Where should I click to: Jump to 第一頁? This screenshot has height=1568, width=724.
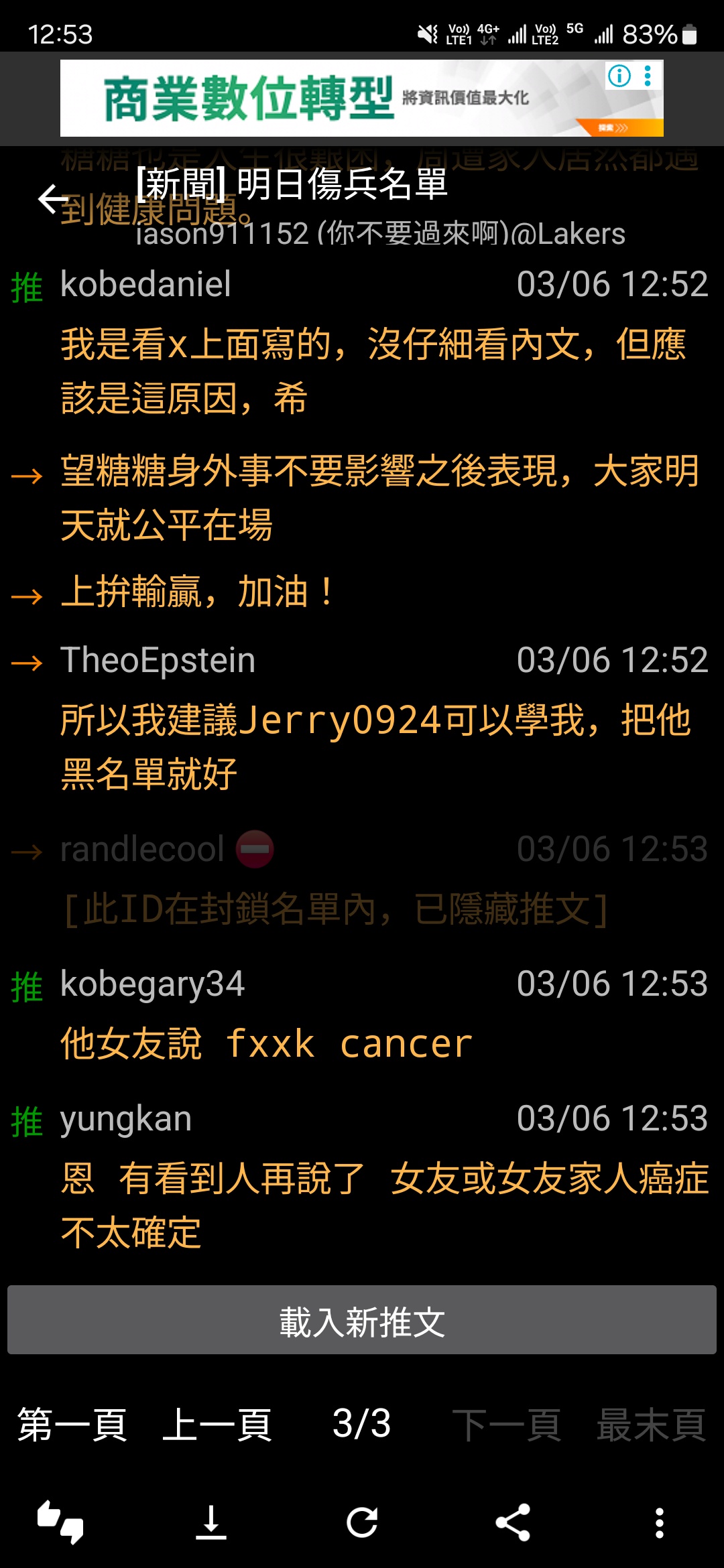[72, 1424]
